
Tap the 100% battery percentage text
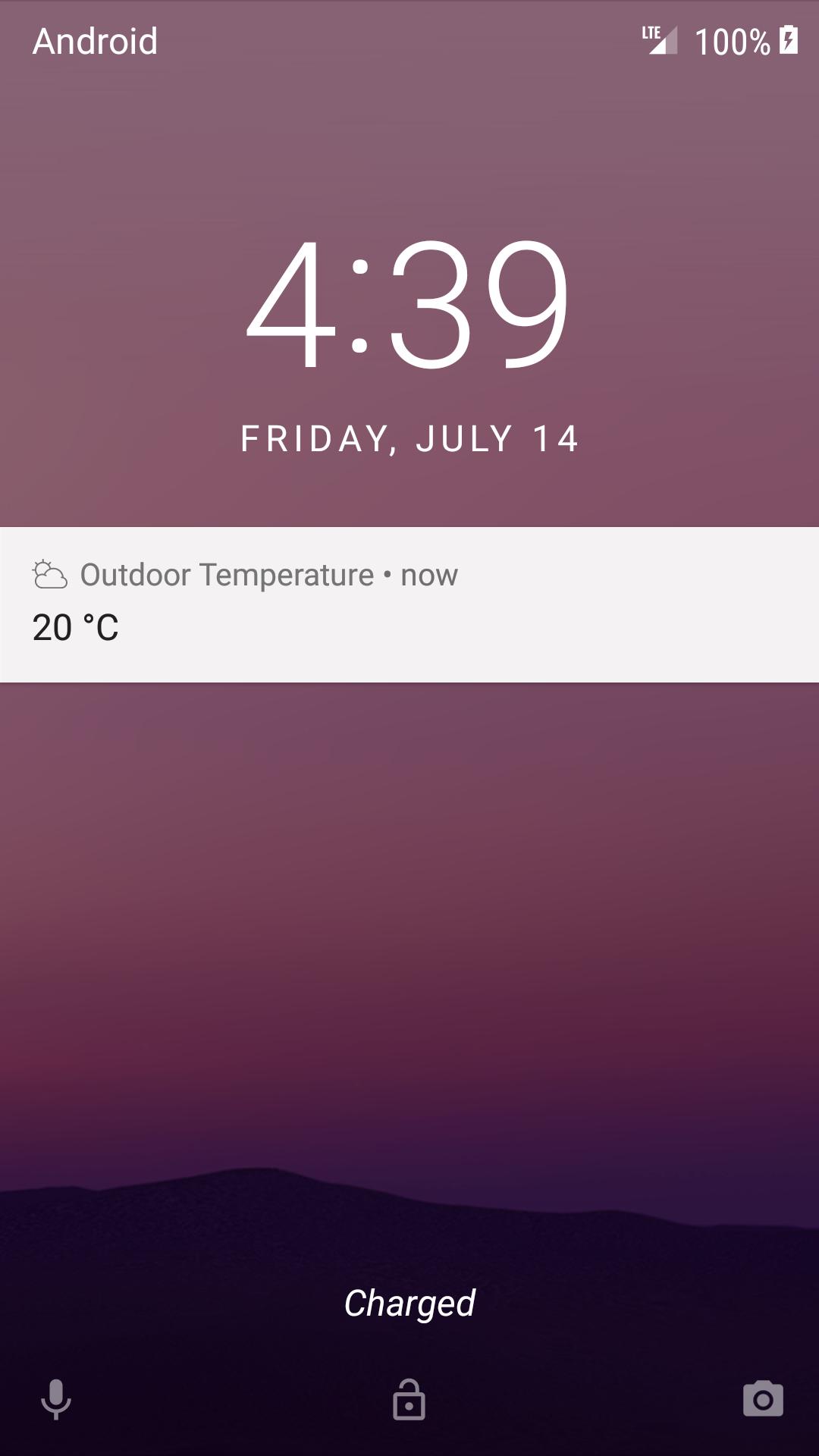click(733, 40)
